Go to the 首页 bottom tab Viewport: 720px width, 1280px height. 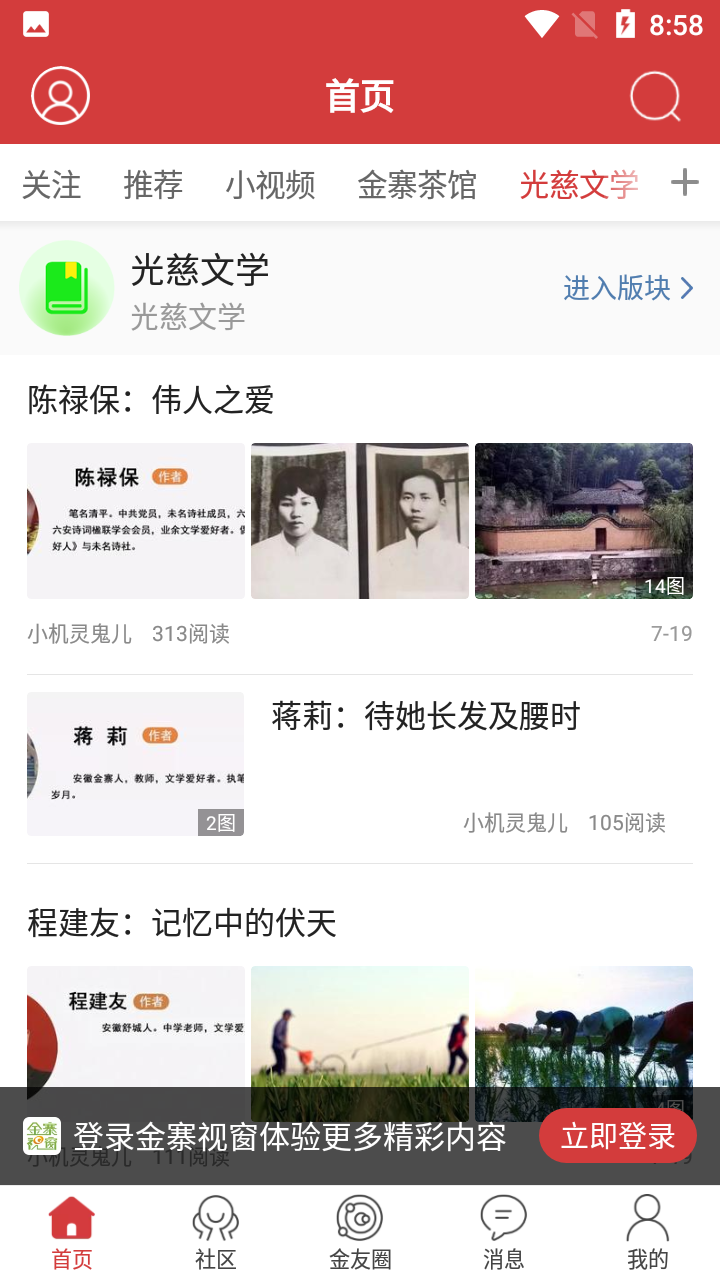(72, 1232)
